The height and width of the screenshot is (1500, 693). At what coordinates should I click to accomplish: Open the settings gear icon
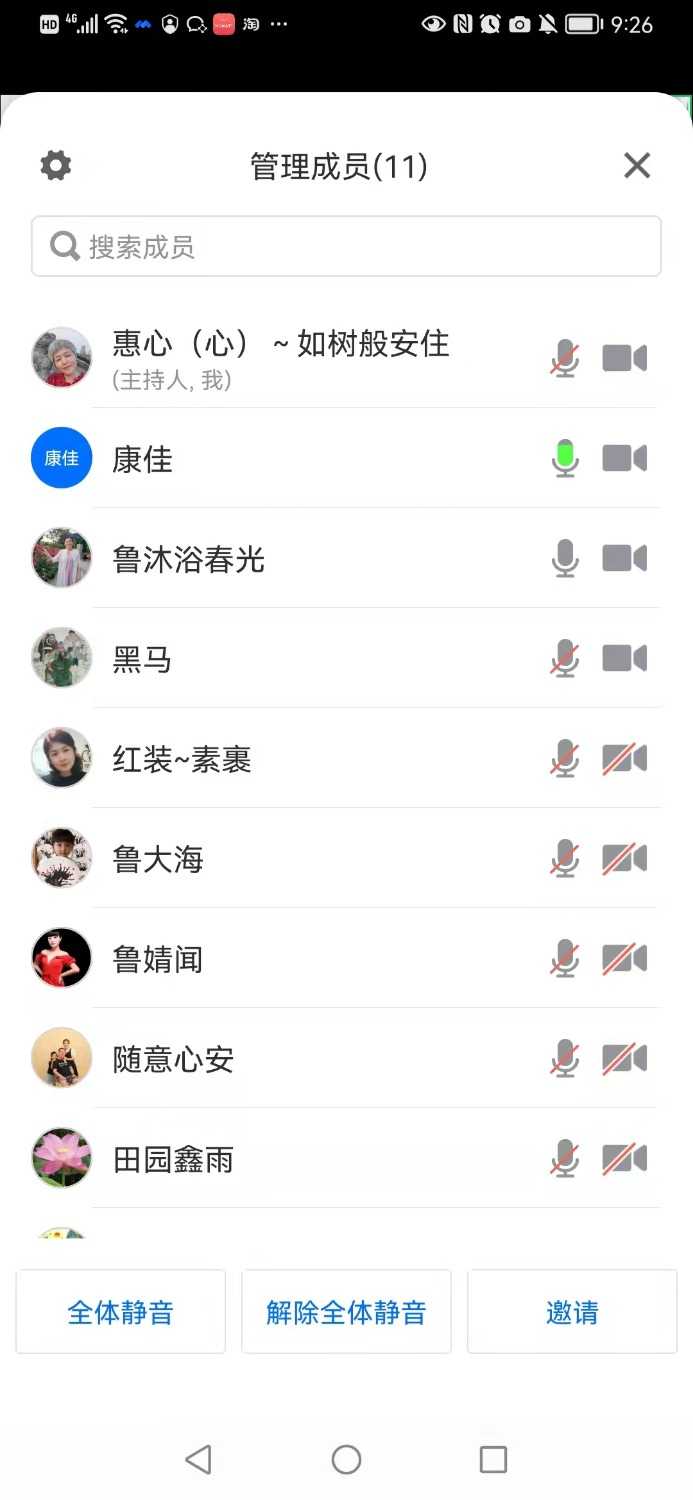[x=56, y=165]
